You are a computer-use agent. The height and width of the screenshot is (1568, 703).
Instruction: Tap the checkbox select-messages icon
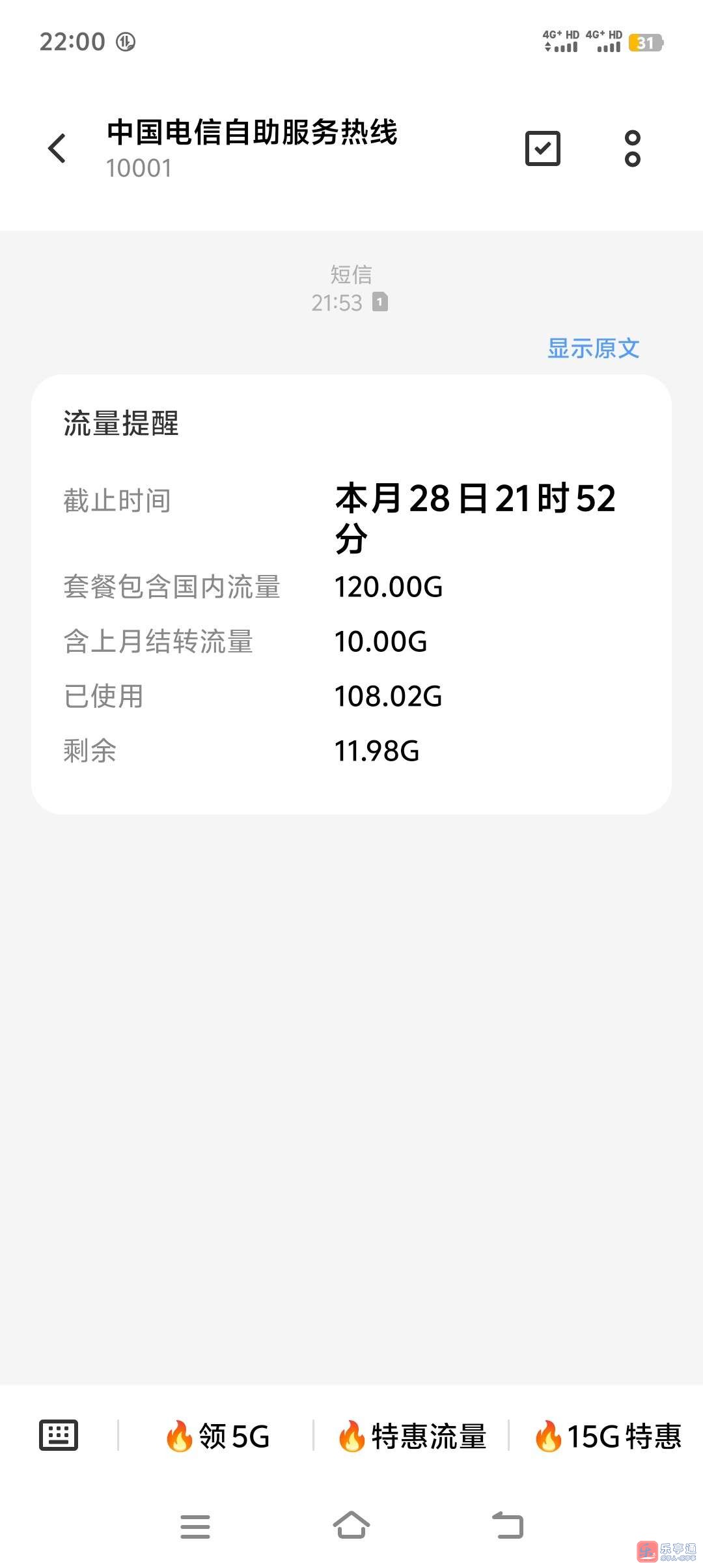[x=542, y=148]
